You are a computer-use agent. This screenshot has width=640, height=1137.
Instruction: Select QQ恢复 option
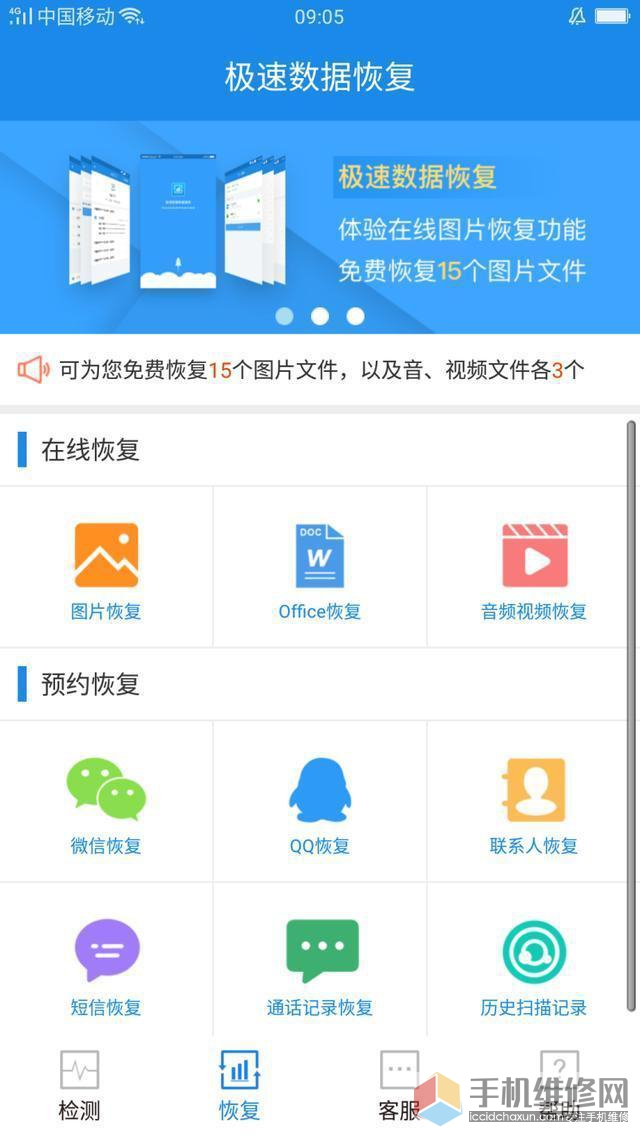pos(320,802)
